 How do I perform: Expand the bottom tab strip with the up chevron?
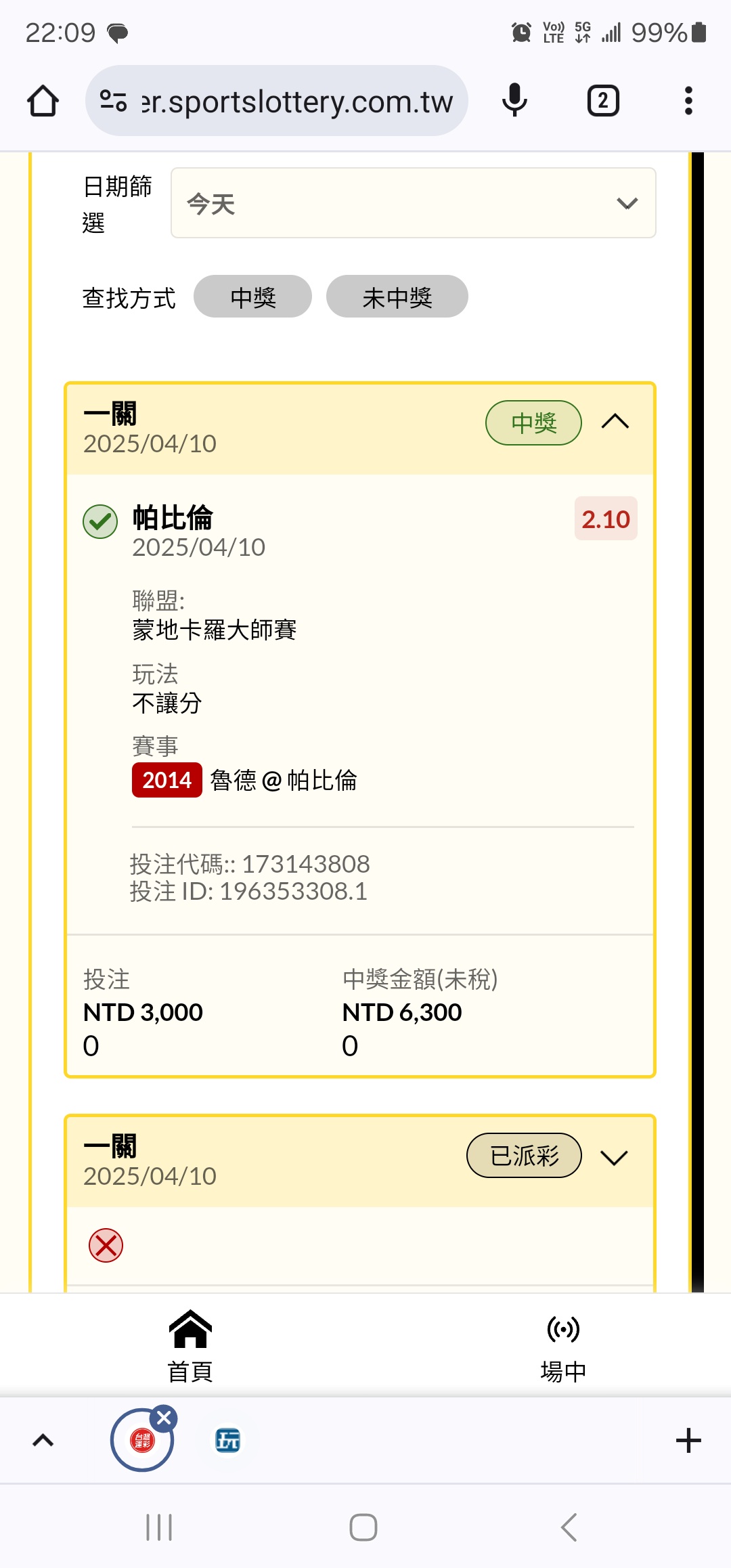43,1440
